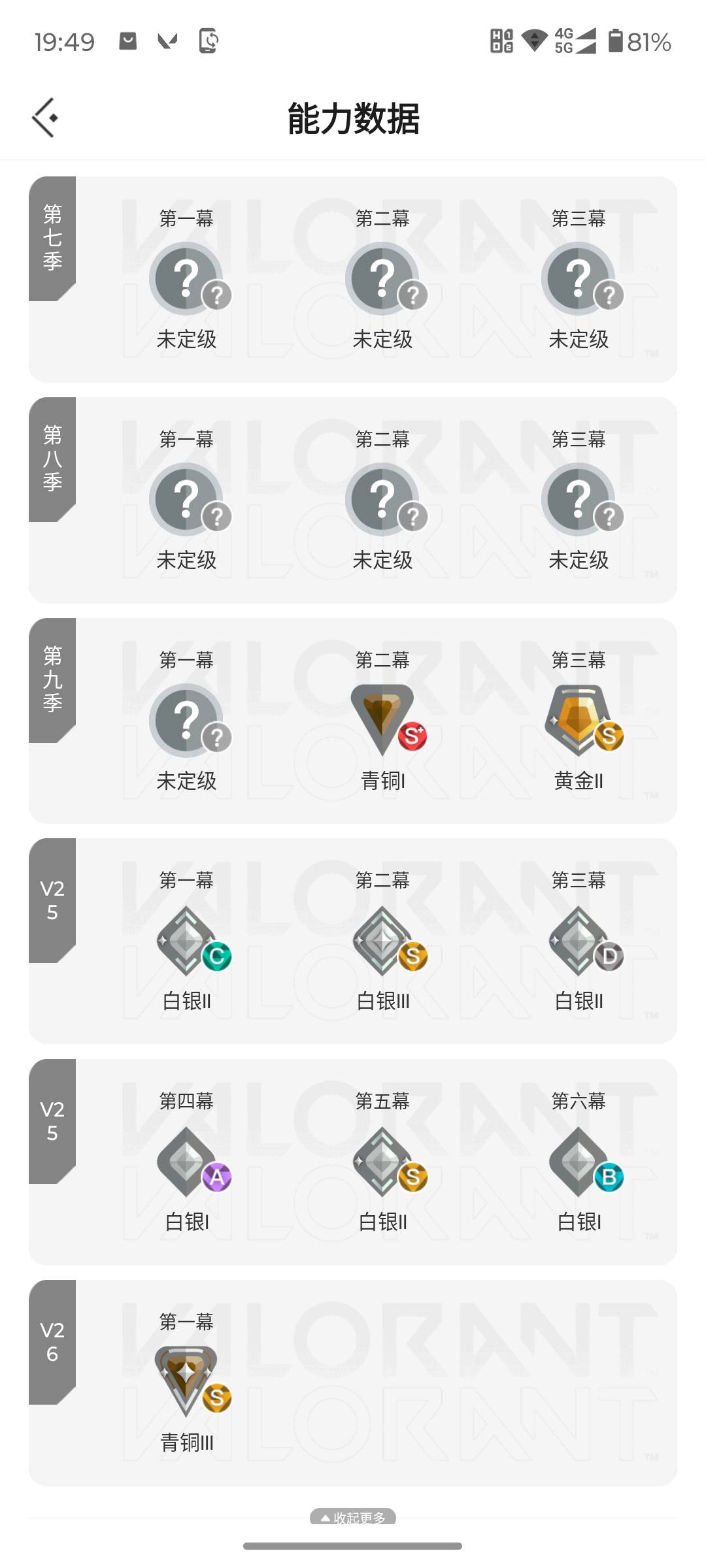Click the back arrow icon

[x=44, y=118]
